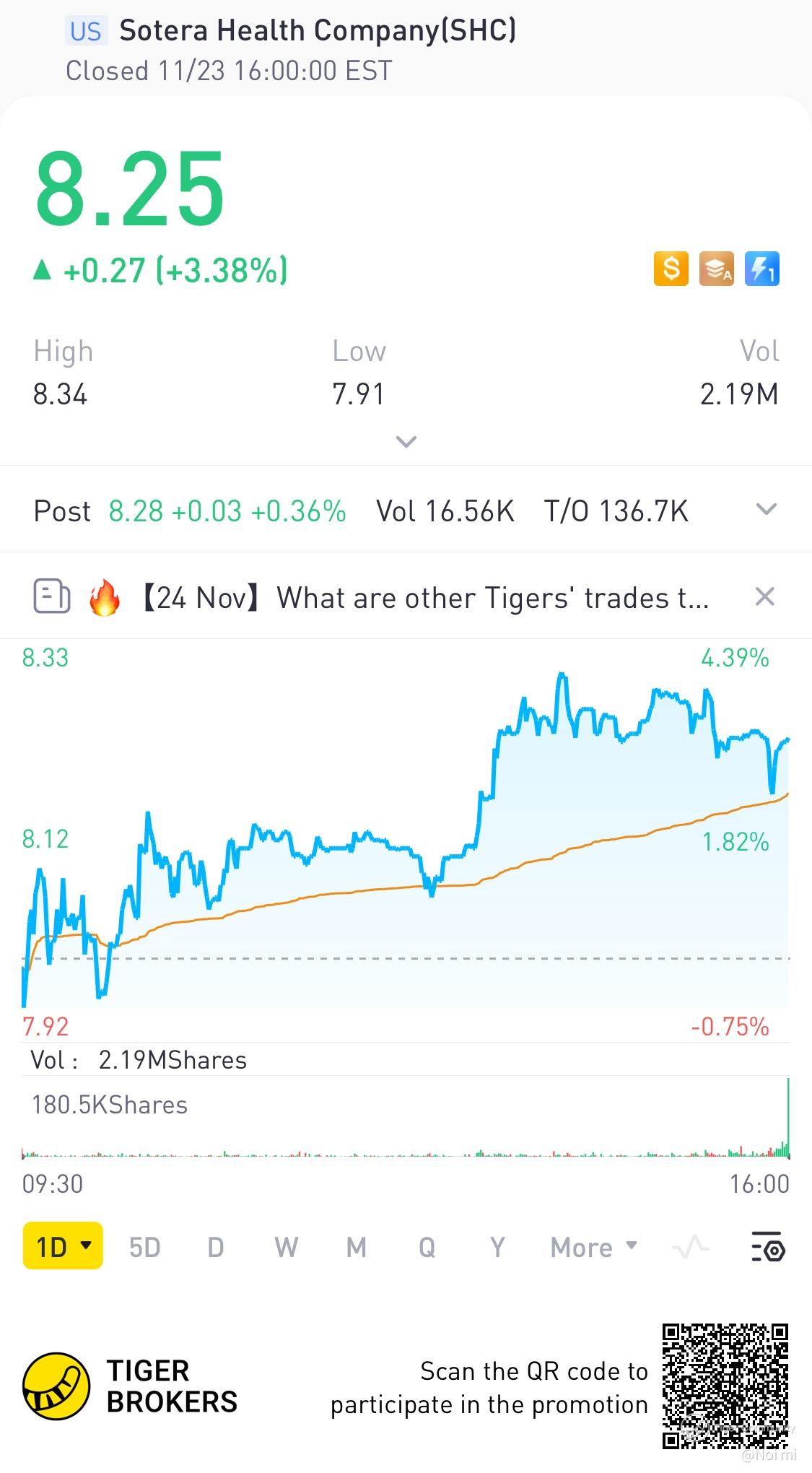Expand the High/Low quote details chevron
812x1473 pixels.
406,441
